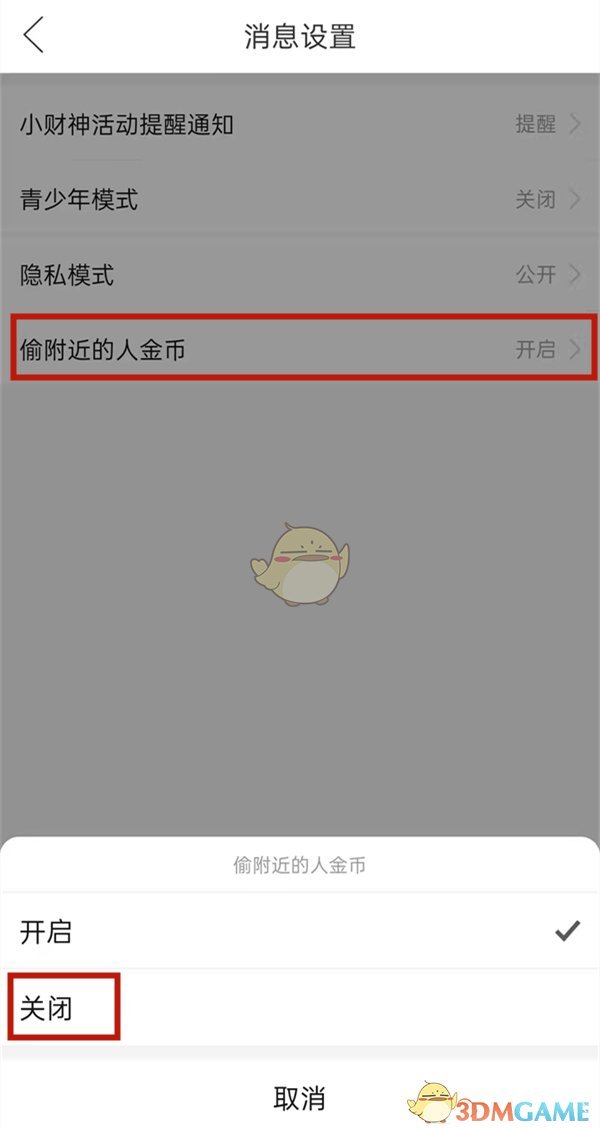Open 小财神活动提醒通知 setting

(x=300, y=125)
